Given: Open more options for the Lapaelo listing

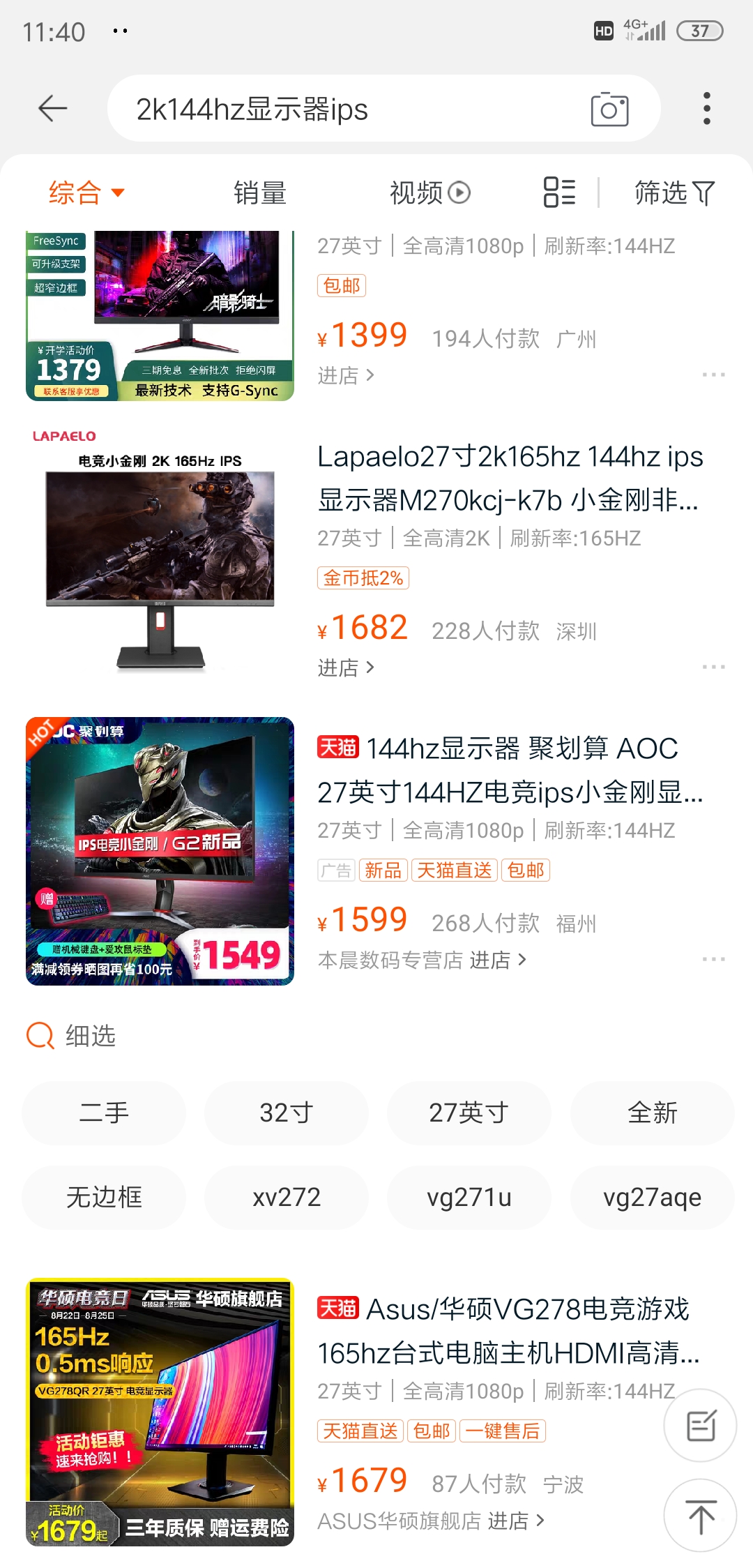Looking at the screenshot, I should point(714,667).
